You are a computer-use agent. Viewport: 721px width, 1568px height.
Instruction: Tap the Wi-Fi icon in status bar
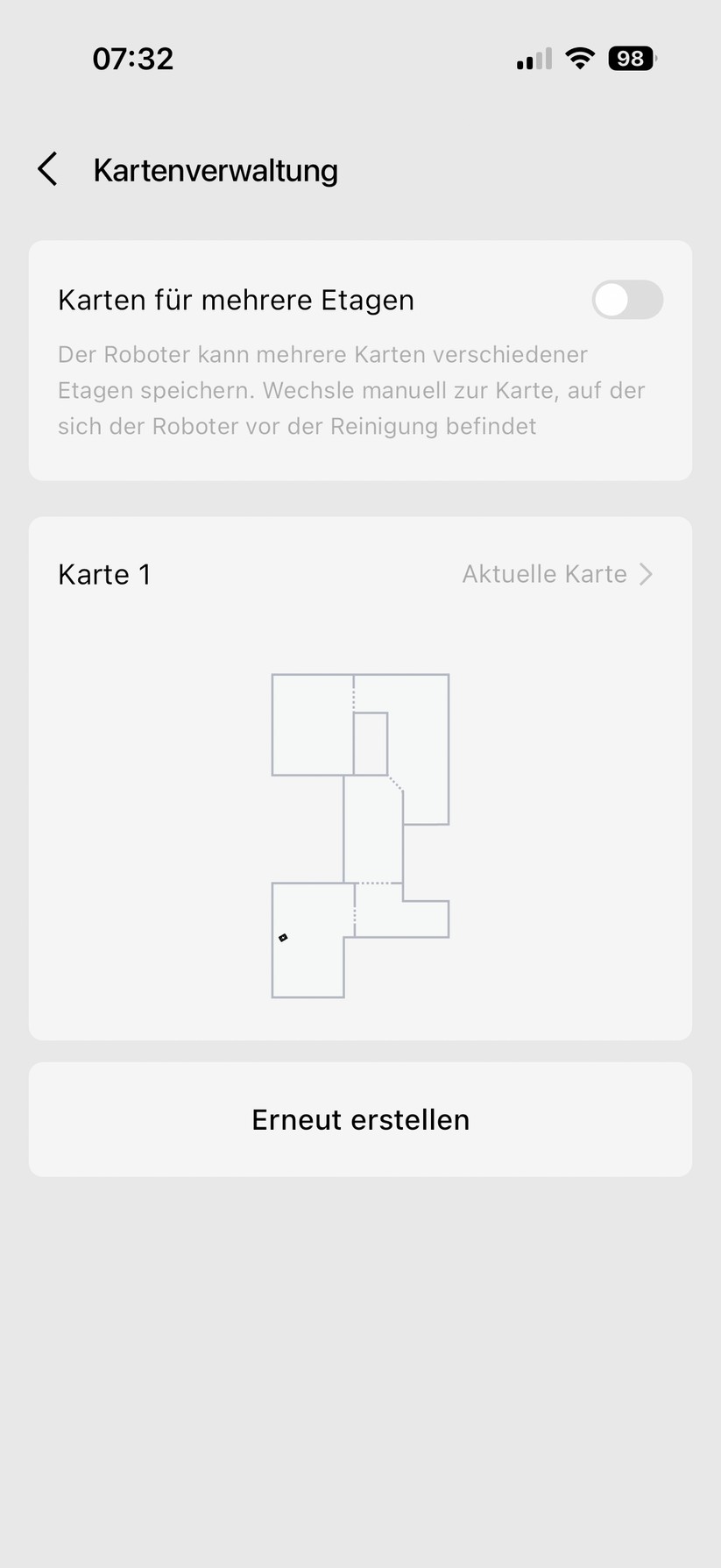tap(579, 58)
